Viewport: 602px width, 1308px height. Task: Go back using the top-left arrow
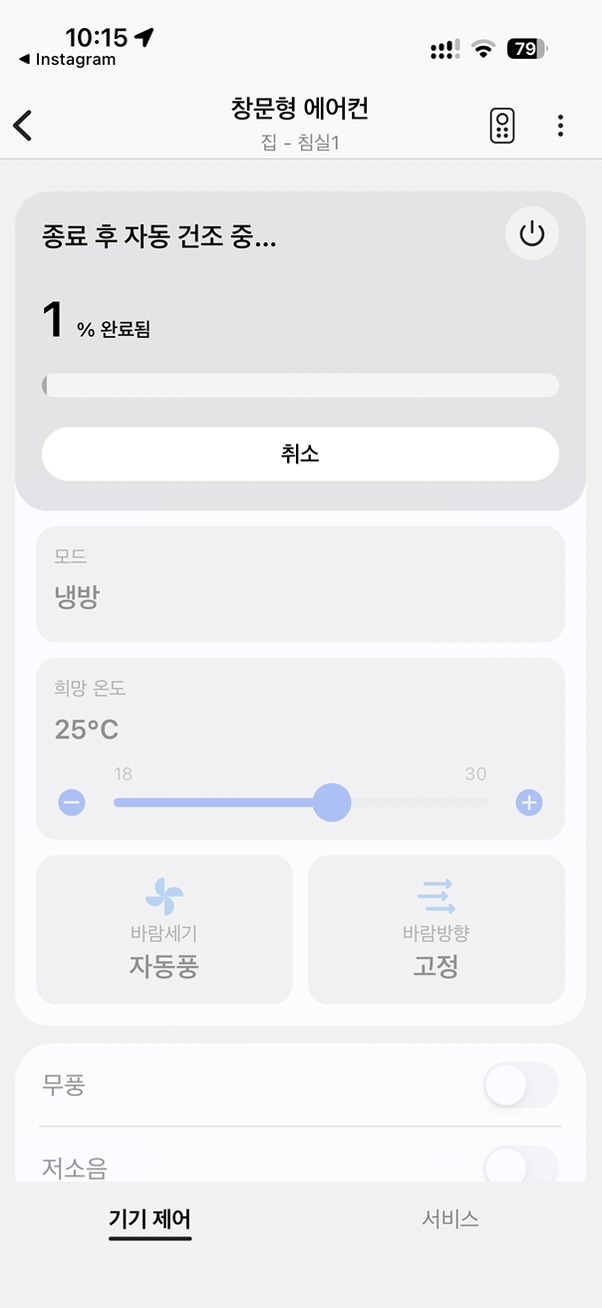point(23,126)
